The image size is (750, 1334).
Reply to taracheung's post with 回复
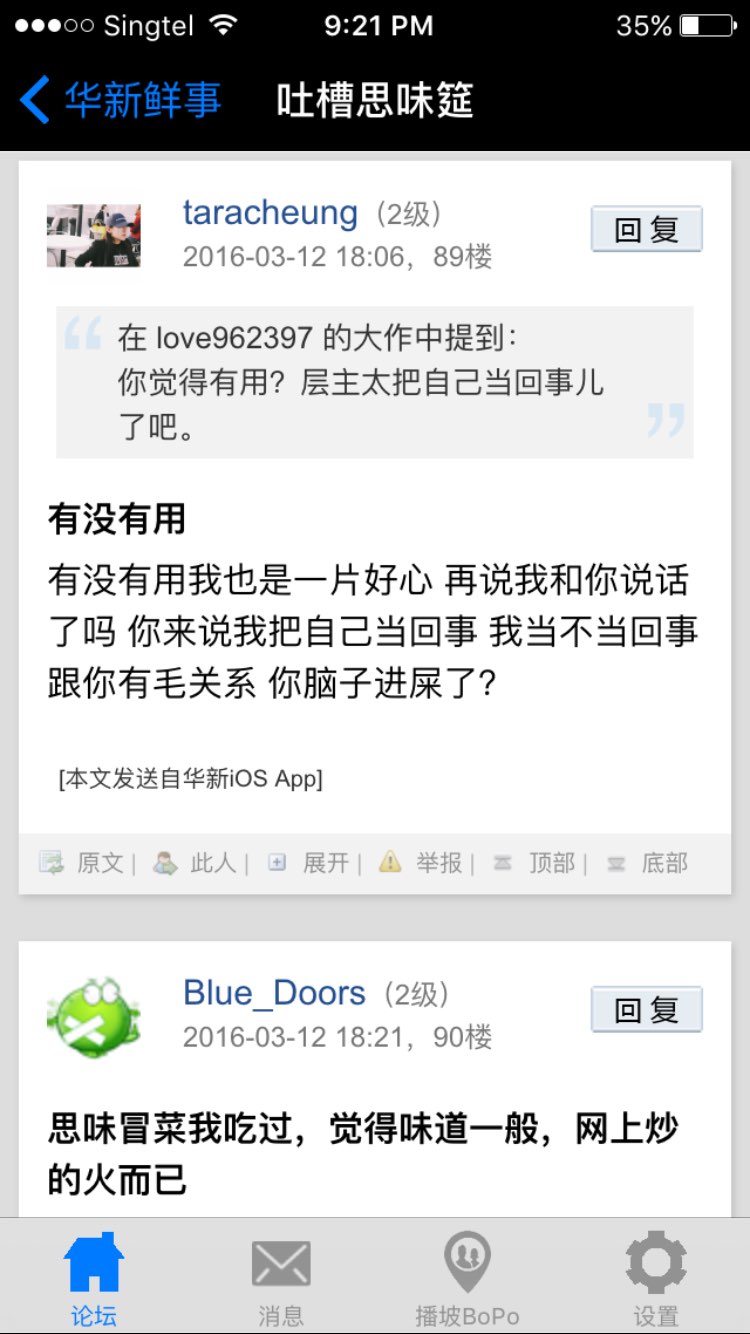pyautogui.click(x=646, y=230)
